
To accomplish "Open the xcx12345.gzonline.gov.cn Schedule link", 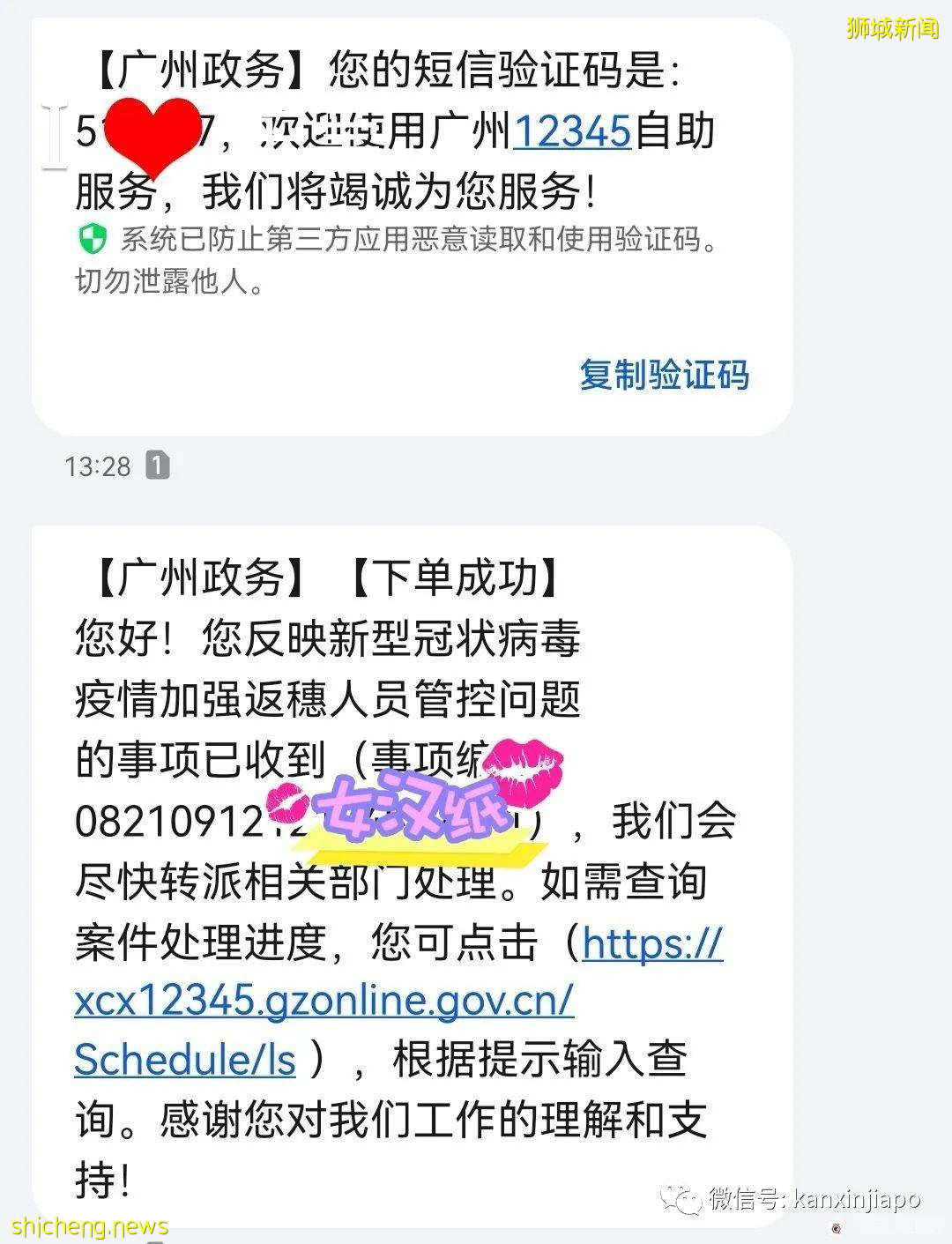I will pos(326,1001).
